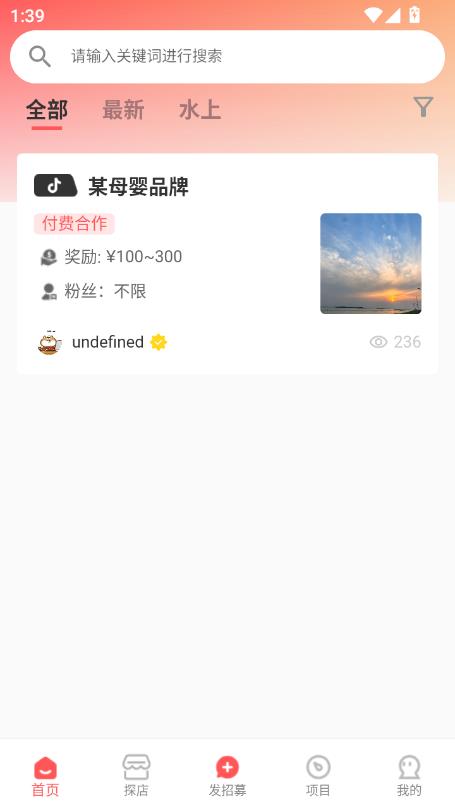Viewport: 455px width, 809px height.
Task: Tap the 首页 home tab
Action: (x=45, y=774)
